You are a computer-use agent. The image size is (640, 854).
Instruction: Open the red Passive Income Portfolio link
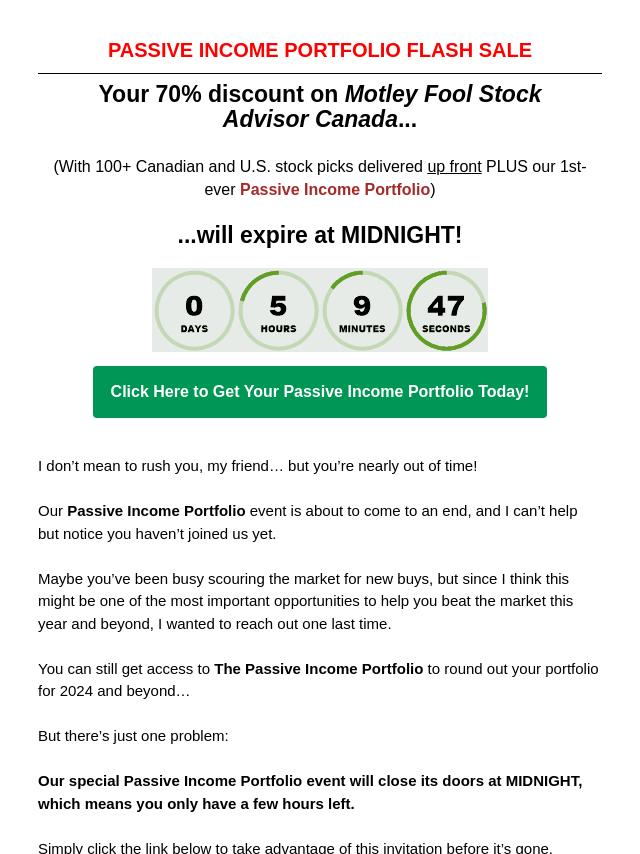click(334, 190)
